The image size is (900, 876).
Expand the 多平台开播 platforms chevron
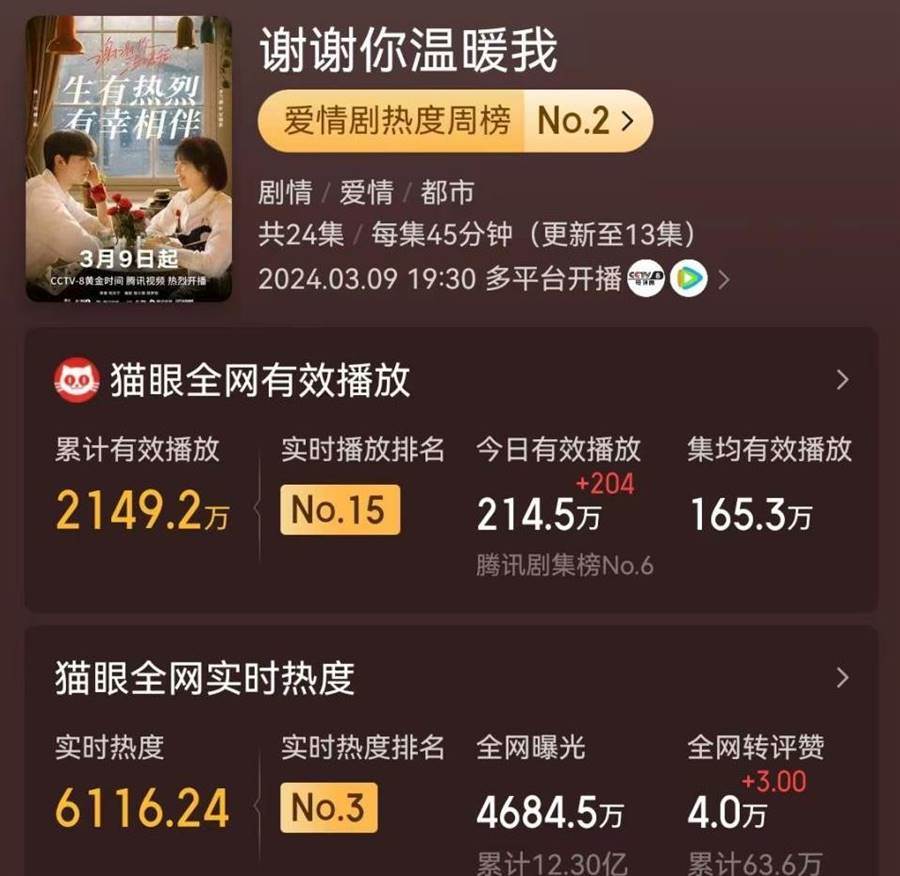click(x=724, y=279)
